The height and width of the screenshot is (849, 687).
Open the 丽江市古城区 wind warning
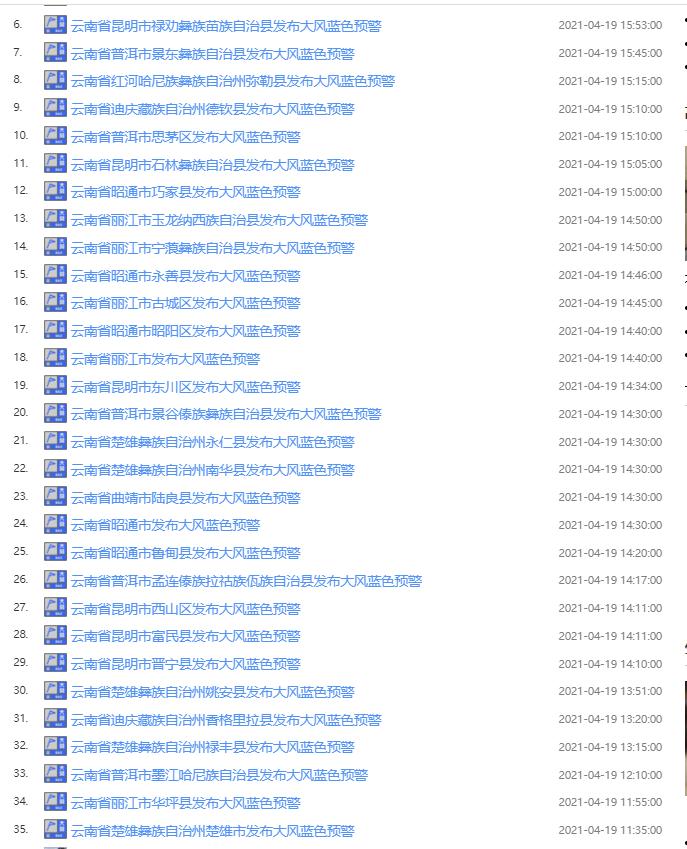coord(185,303)
